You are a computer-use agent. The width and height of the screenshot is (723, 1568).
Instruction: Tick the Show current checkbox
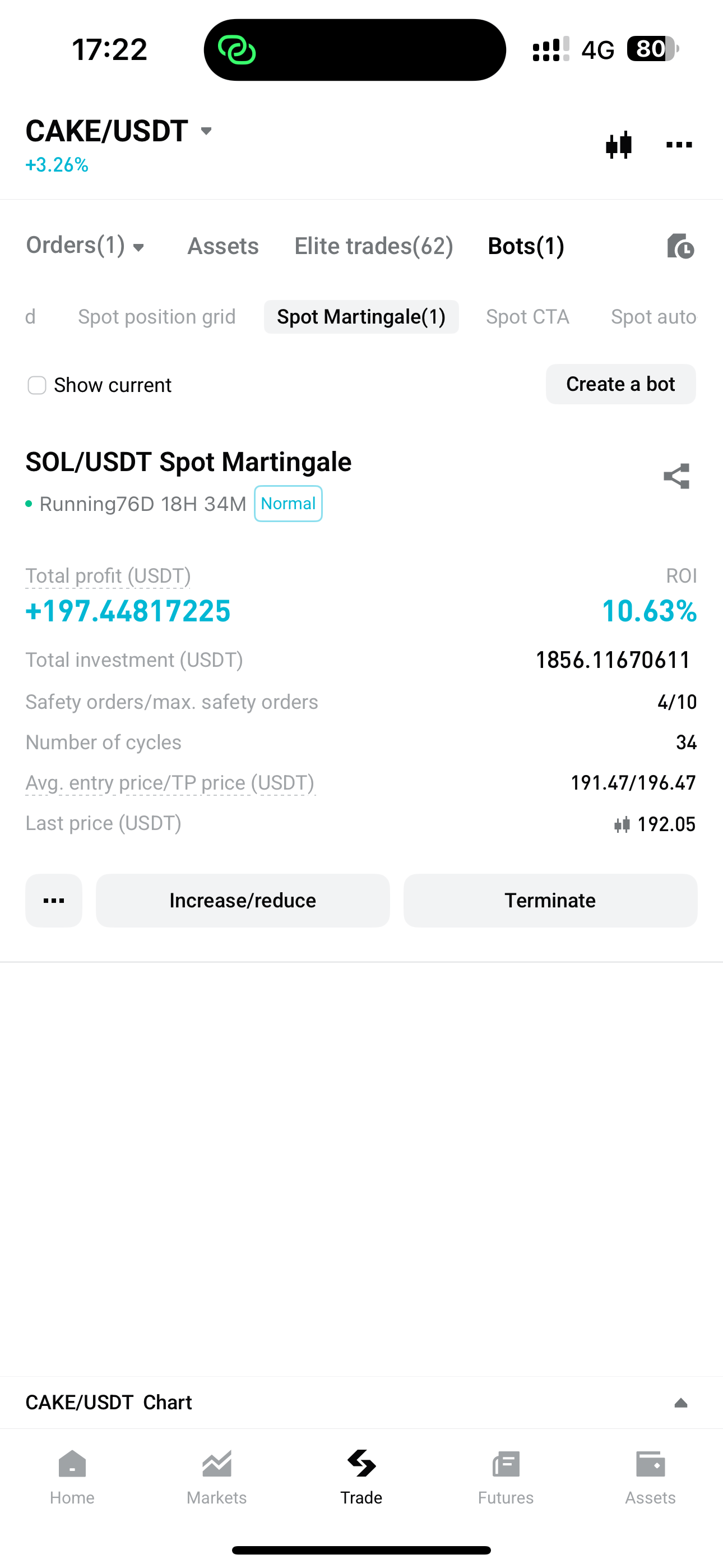[x=37, y=385]
